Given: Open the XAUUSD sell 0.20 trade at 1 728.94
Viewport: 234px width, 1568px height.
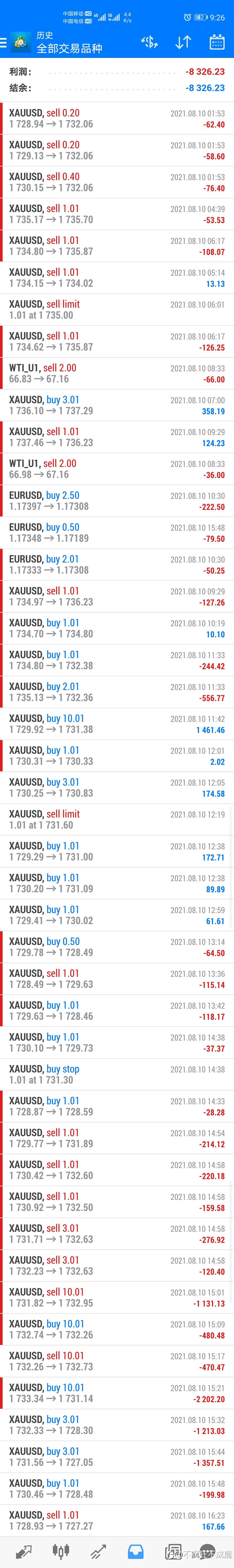Looking at the screenshot, I should point(117,119).
